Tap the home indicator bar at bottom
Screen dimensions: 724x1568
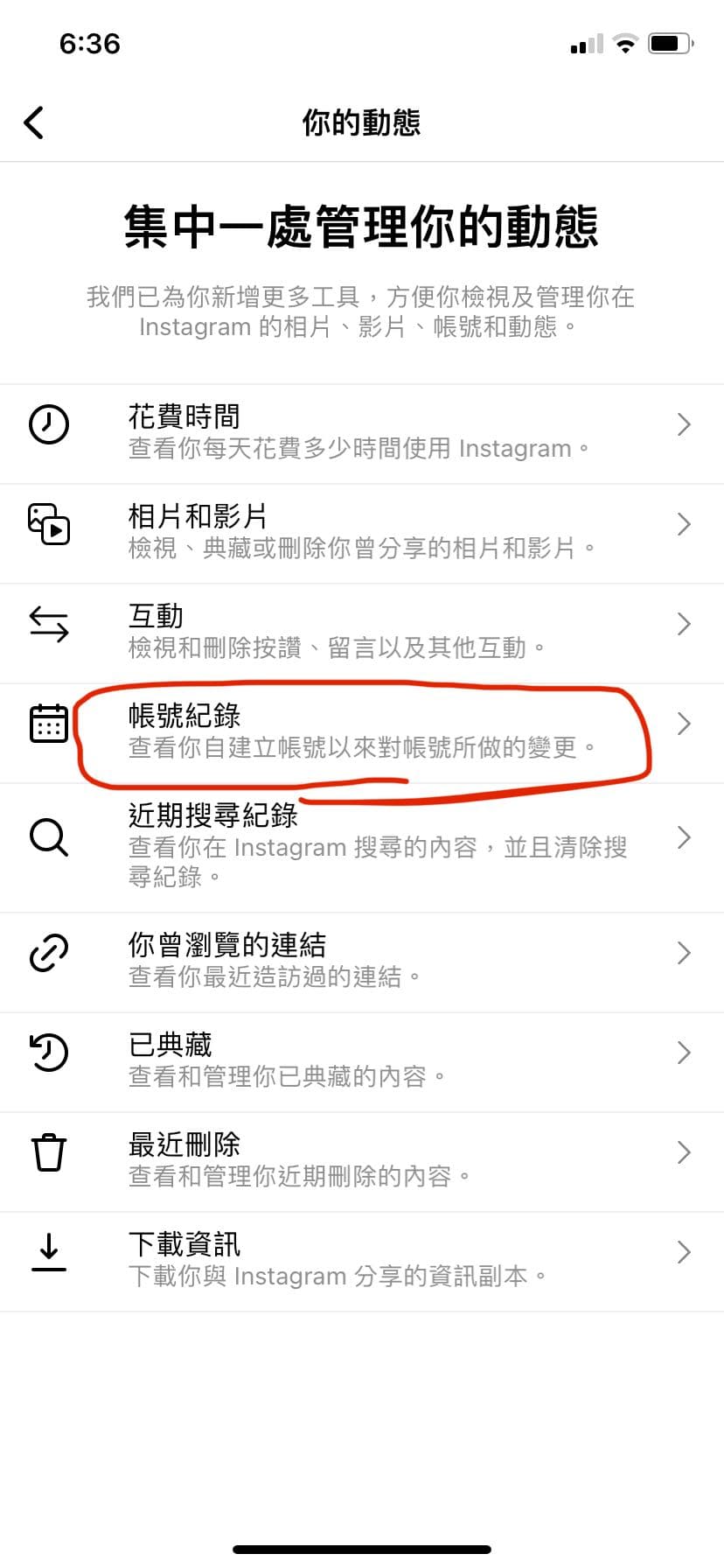click(362, 1547)
